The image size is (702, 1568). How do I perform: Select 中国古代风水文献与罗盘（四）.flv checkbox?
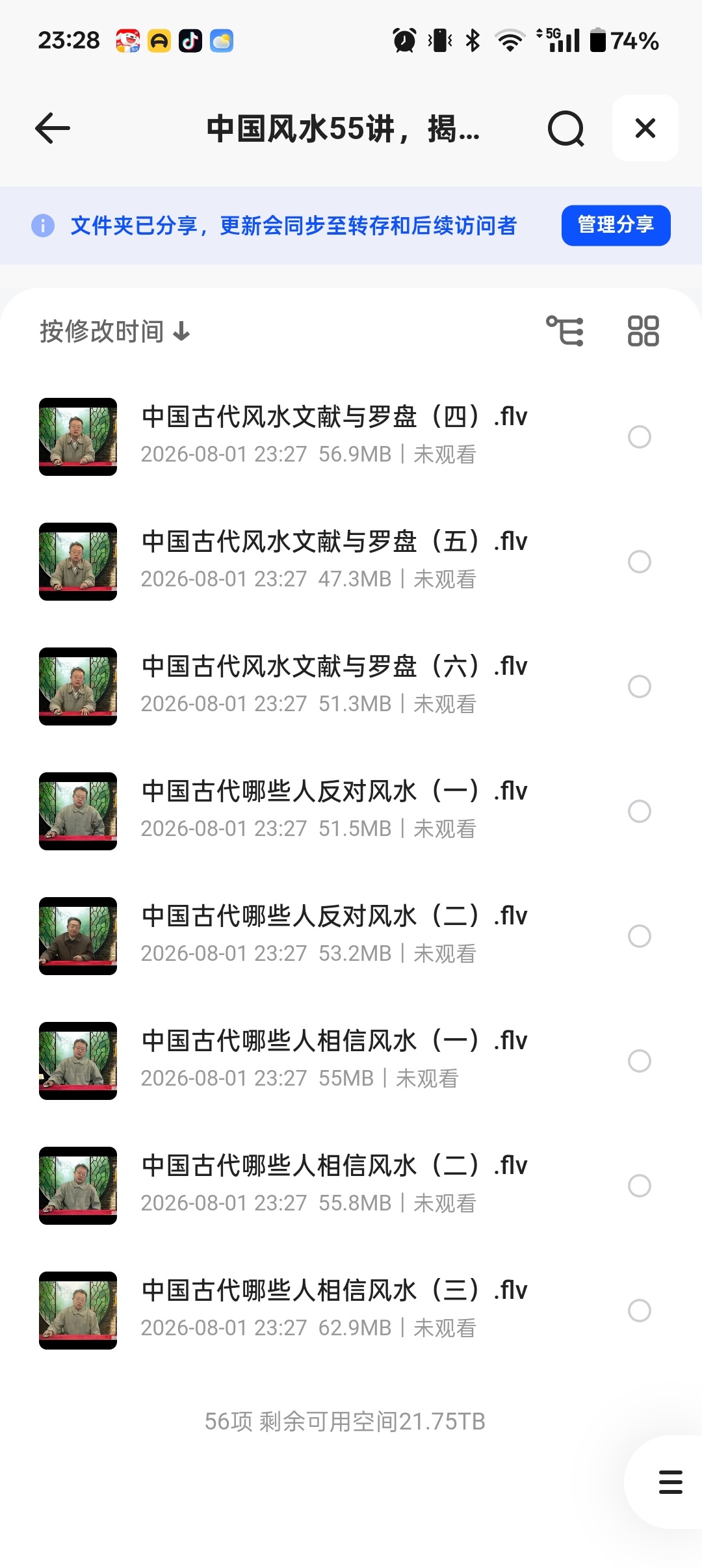(x=640, y=437)
